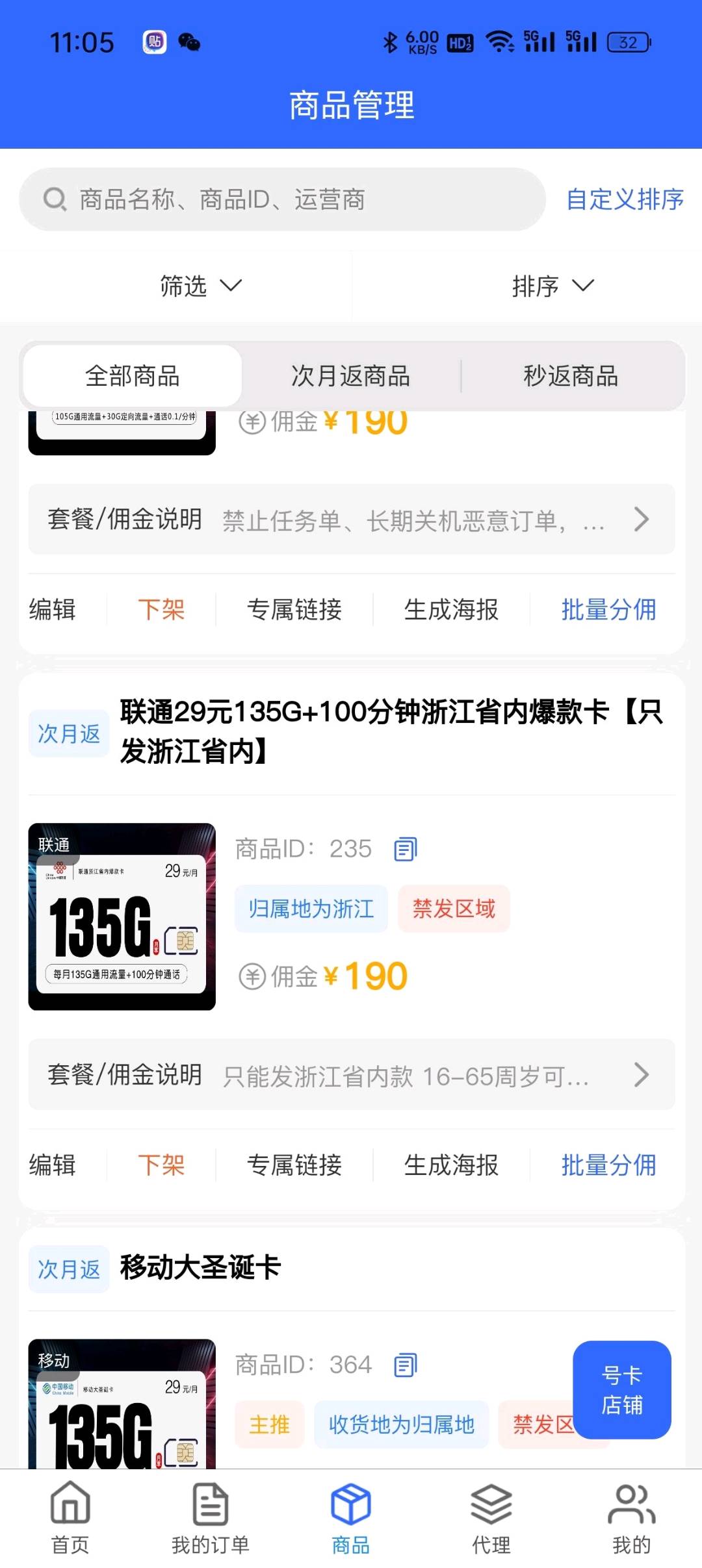
Task: Tap 下架 under product ID 235
Action: 161,1165
